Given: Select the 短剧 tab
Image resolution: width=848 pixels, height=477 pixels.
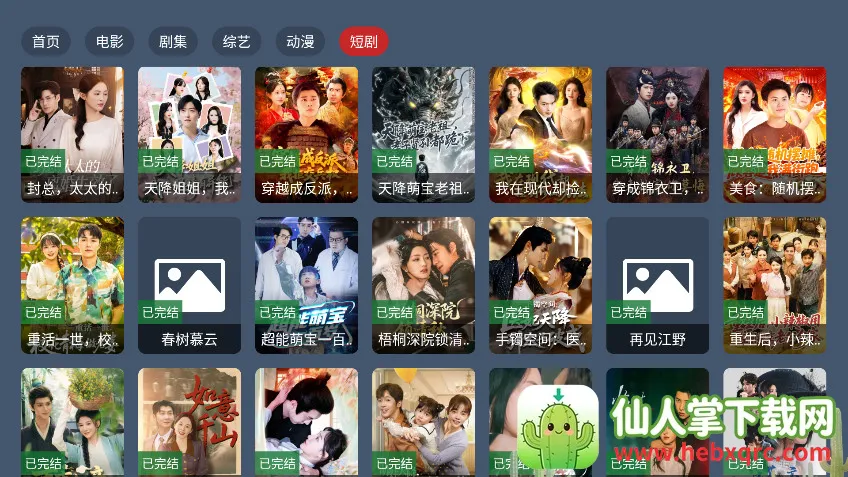Looking at the screenshot, I should pyautogui.click(x=364, y=41).
